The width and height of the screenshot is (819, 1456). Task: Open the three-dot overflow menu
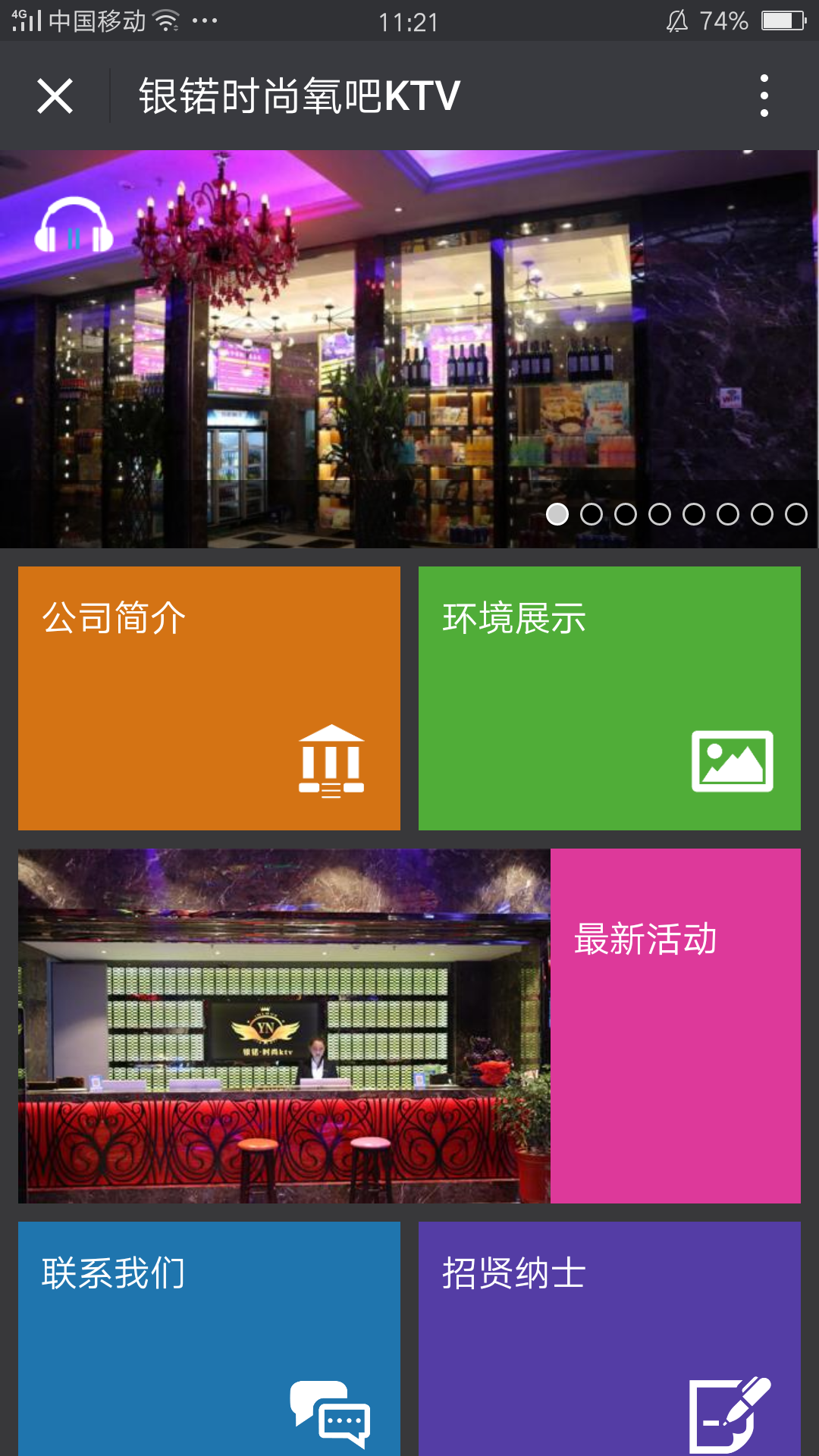coord(764,96)
